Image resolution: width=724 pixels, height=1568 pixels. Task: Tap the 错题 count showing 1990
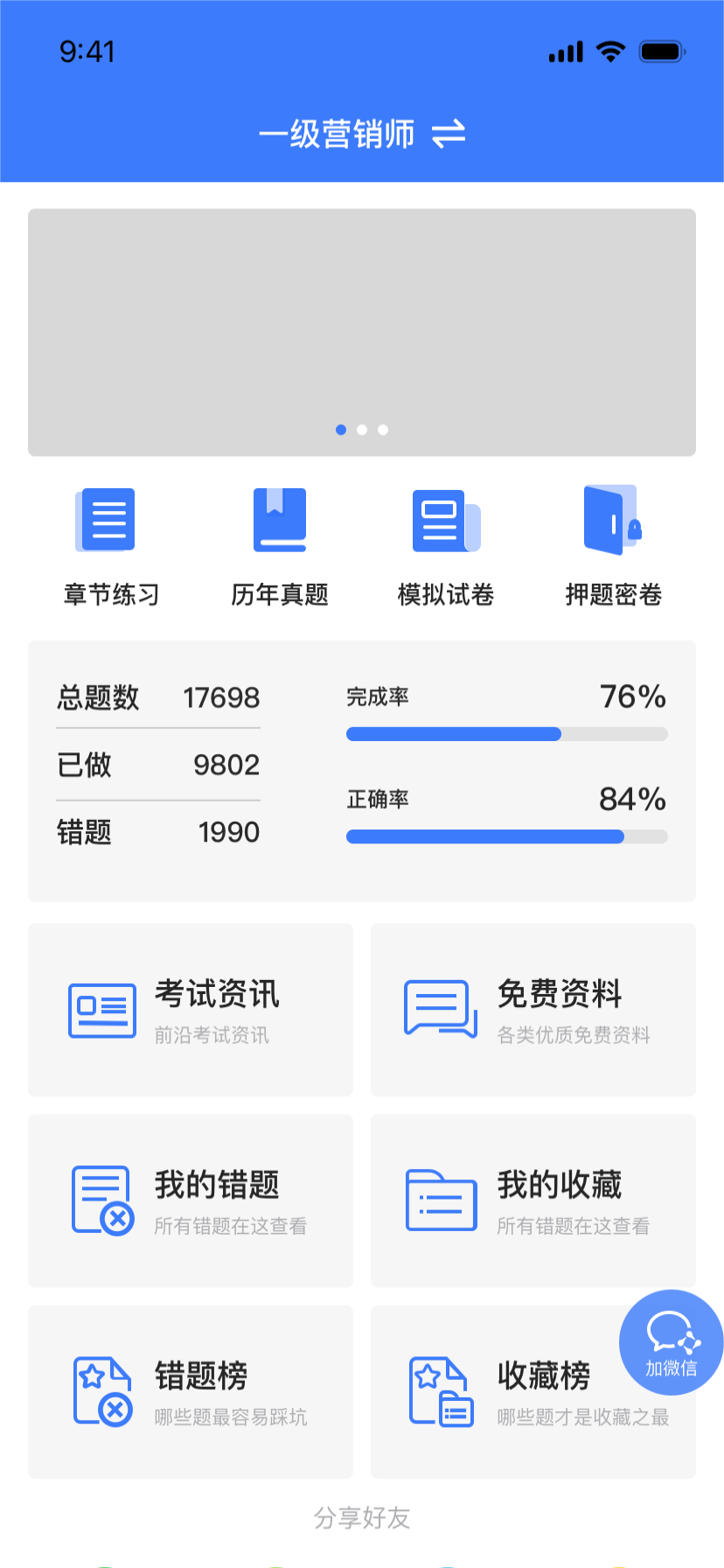[x=157, y=831]
